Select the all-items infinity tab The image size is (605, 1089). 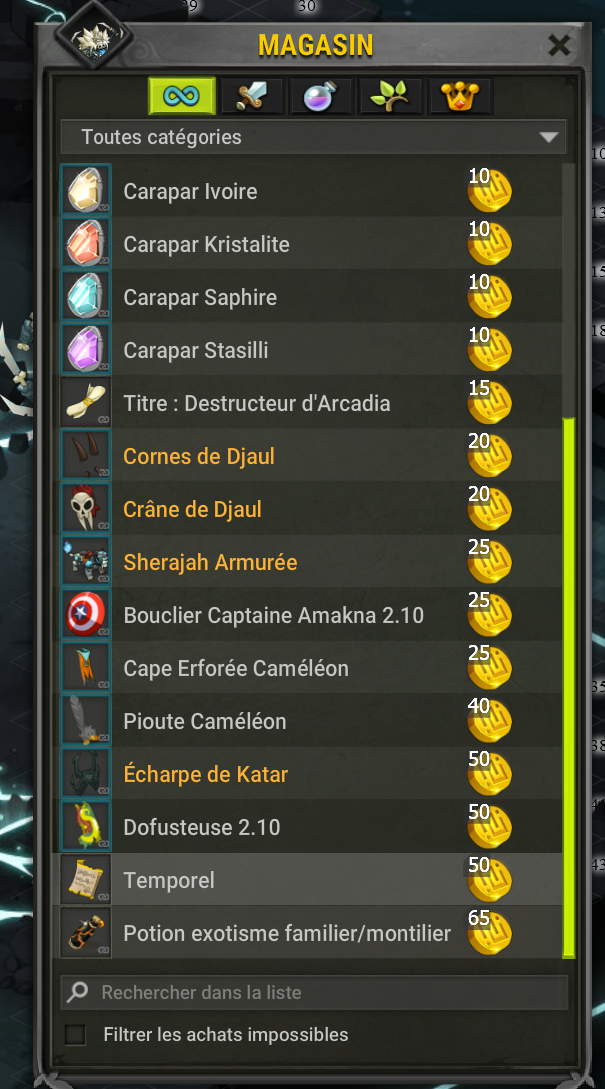(182, 96)
